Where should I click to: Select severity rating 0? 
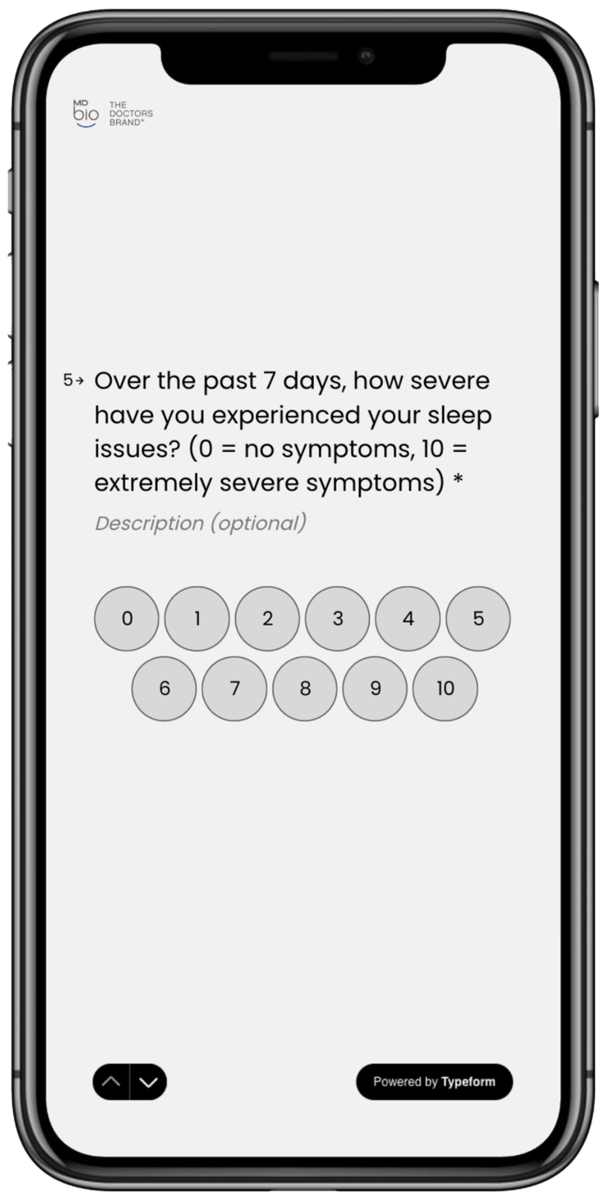127,619
